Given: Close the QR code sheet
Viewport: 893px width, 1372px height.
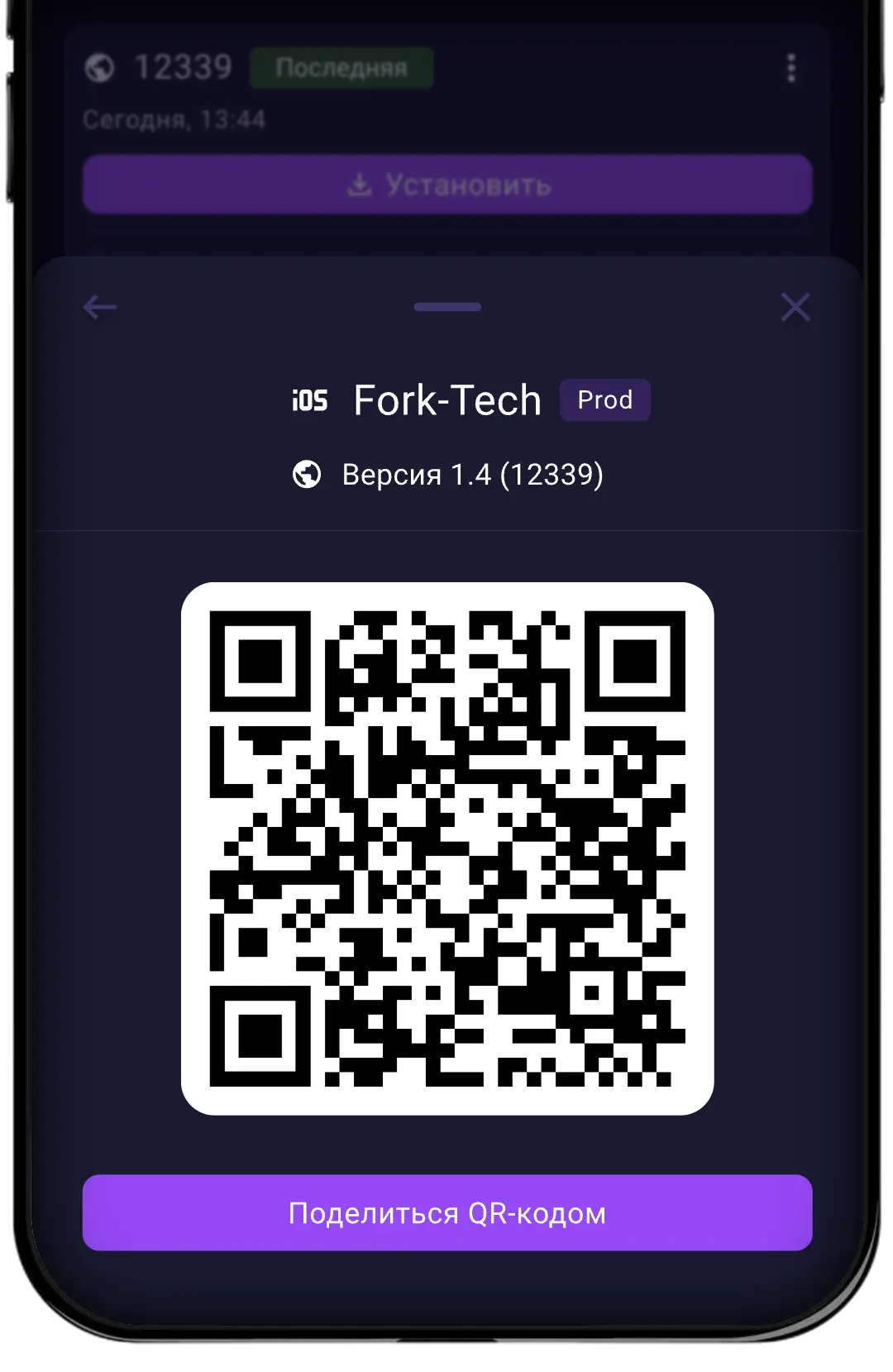Looking at the screenshot, I should tap(795, 308).
